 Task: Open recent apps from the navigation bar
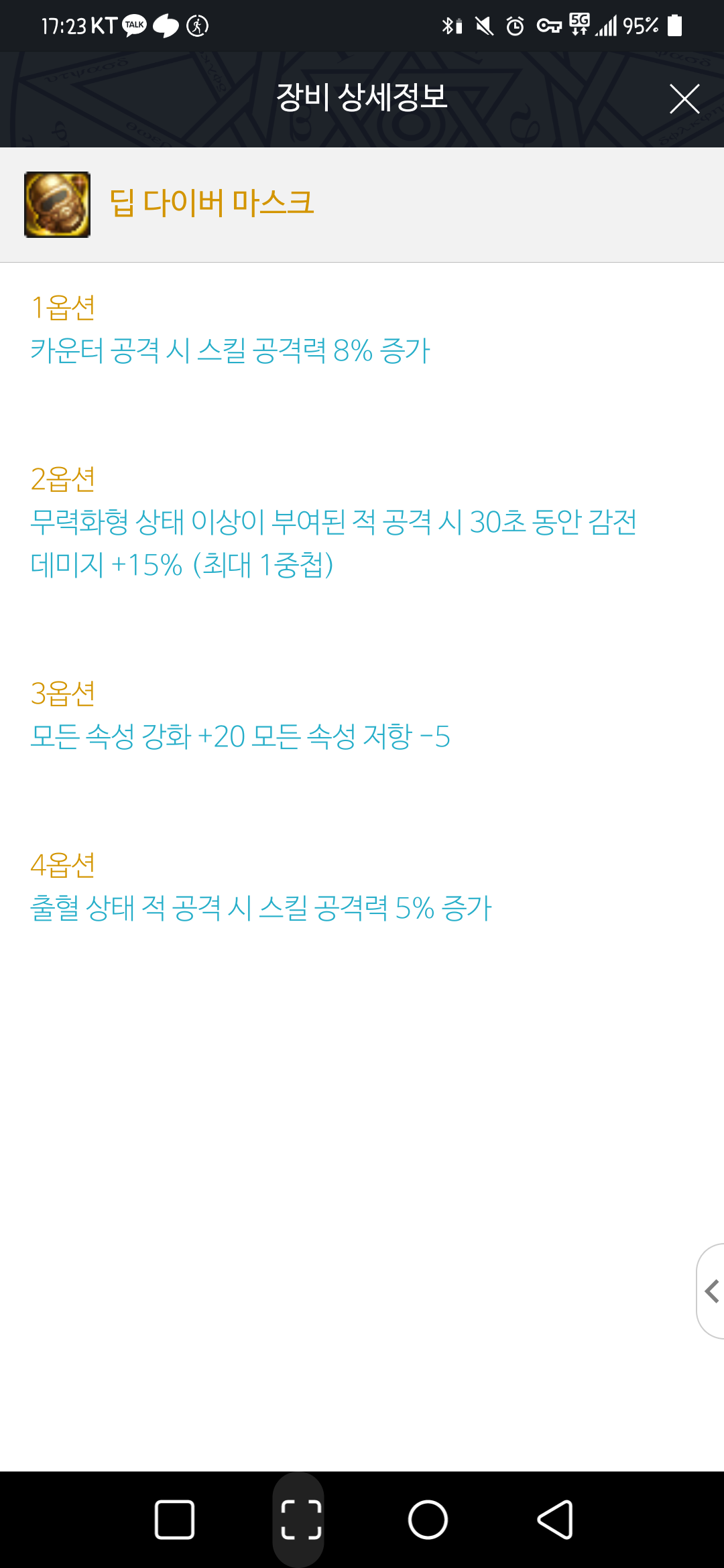pyautogui.click(x=175, y=1520)
